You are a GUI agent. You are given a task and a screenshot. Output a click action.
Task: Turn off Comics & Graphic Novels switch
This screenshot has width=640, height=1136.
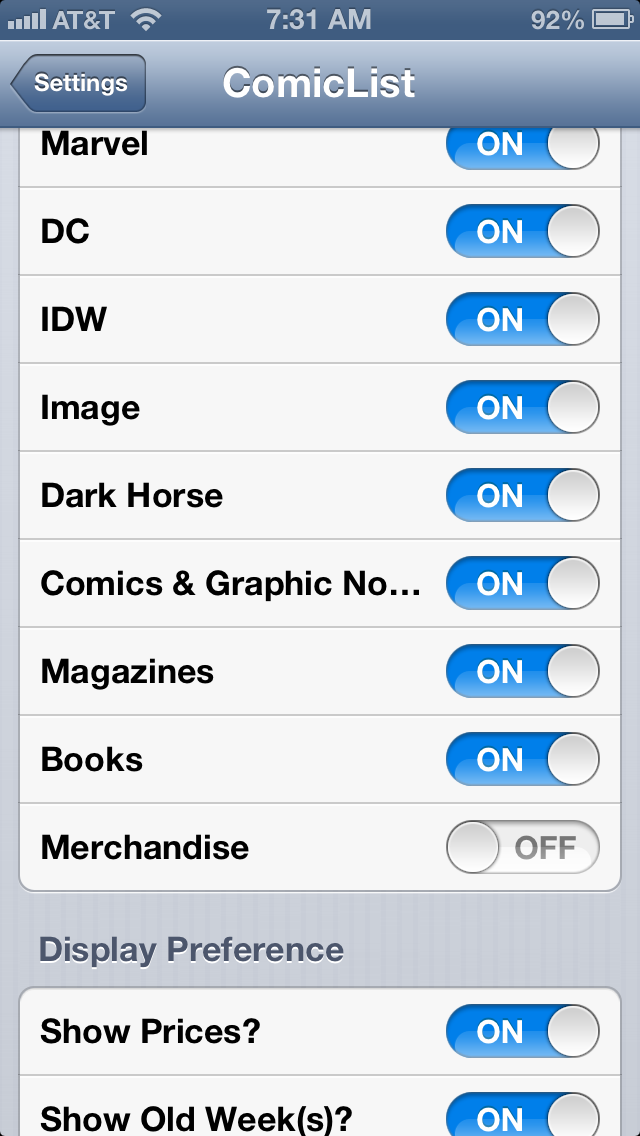(x=523, y=582)
